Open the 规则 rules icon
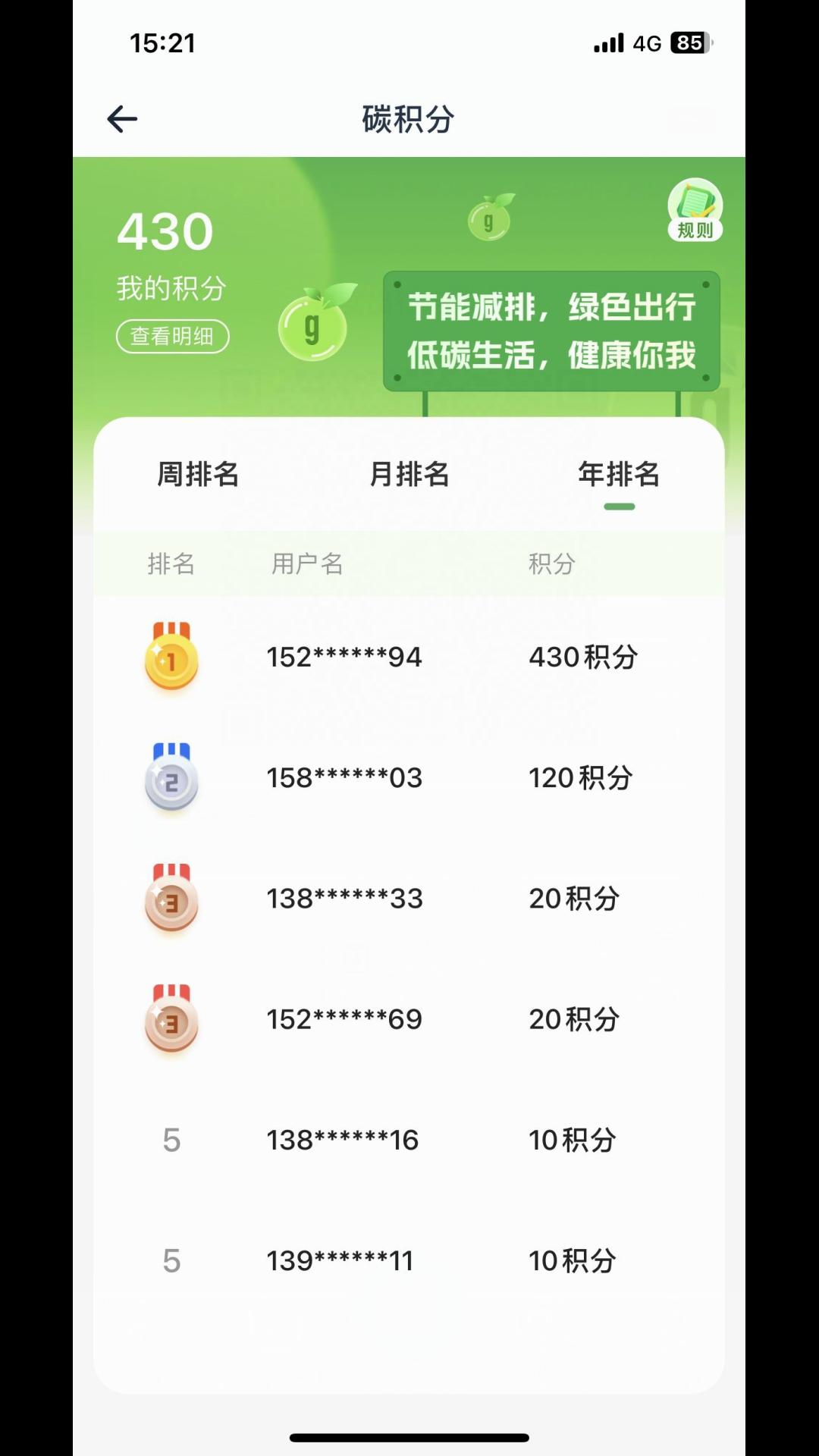This screenshot has height=1456, width=819. (x=695, y=210)
